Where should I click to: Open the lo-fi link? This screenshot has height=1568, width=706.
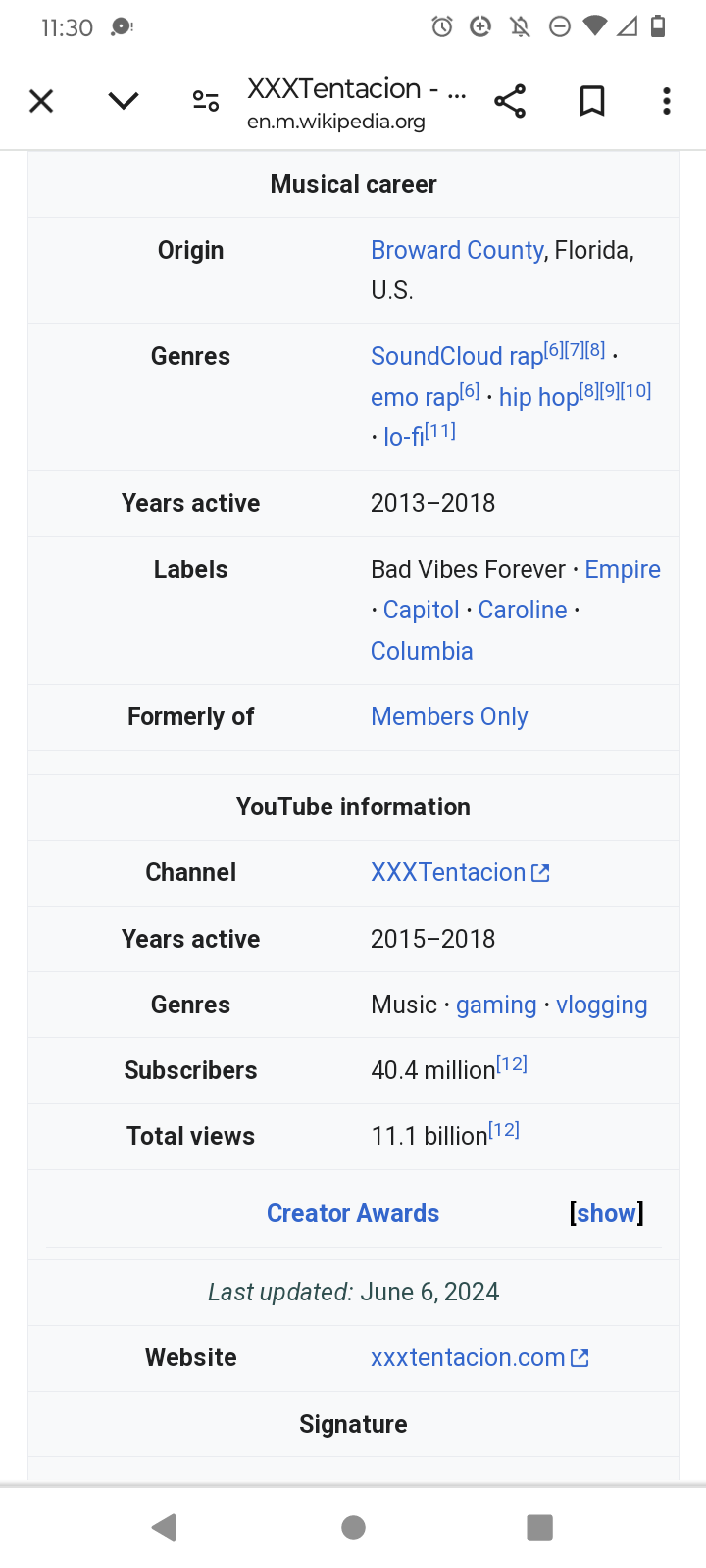click(403, 437)
